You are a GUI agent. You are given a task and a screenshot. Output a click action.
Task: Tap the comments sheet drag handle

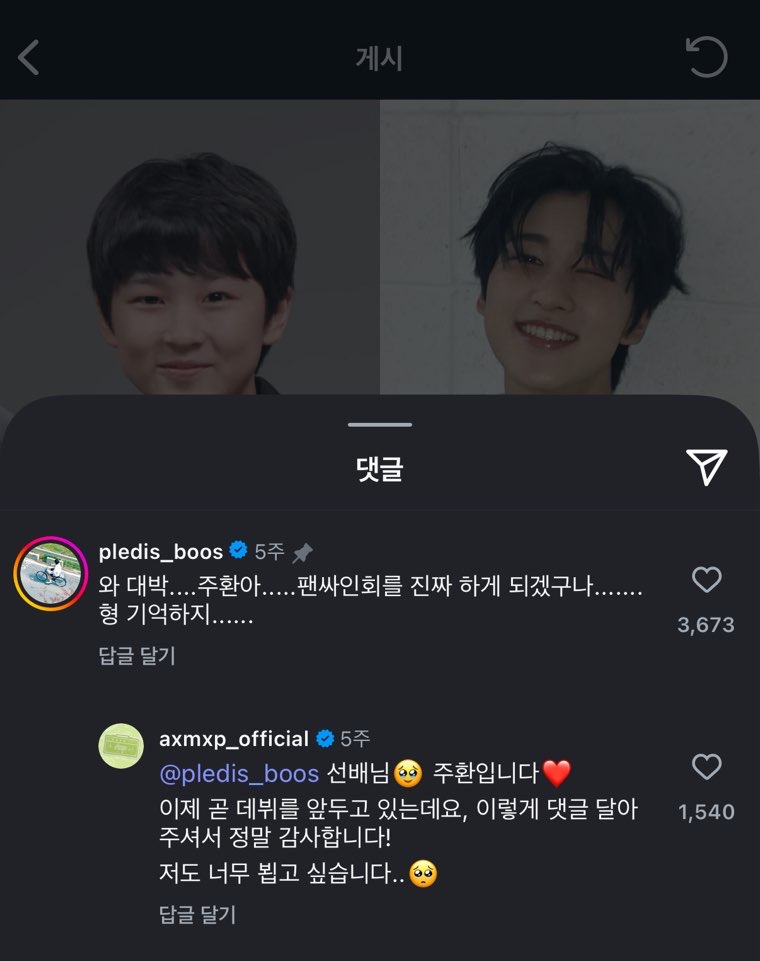[379, 425]
